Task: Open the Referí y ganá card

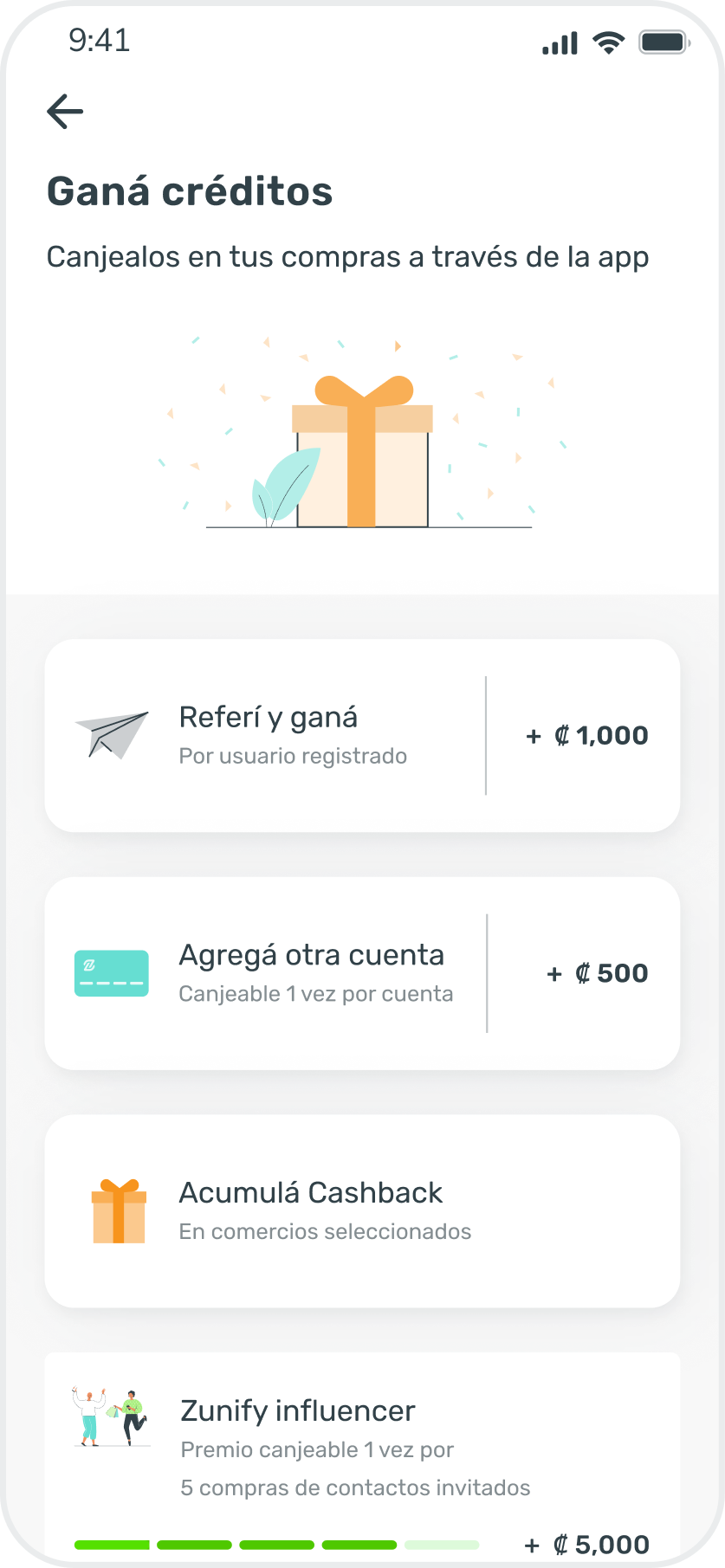Action: pyautogui.click(x=362, y=736)
